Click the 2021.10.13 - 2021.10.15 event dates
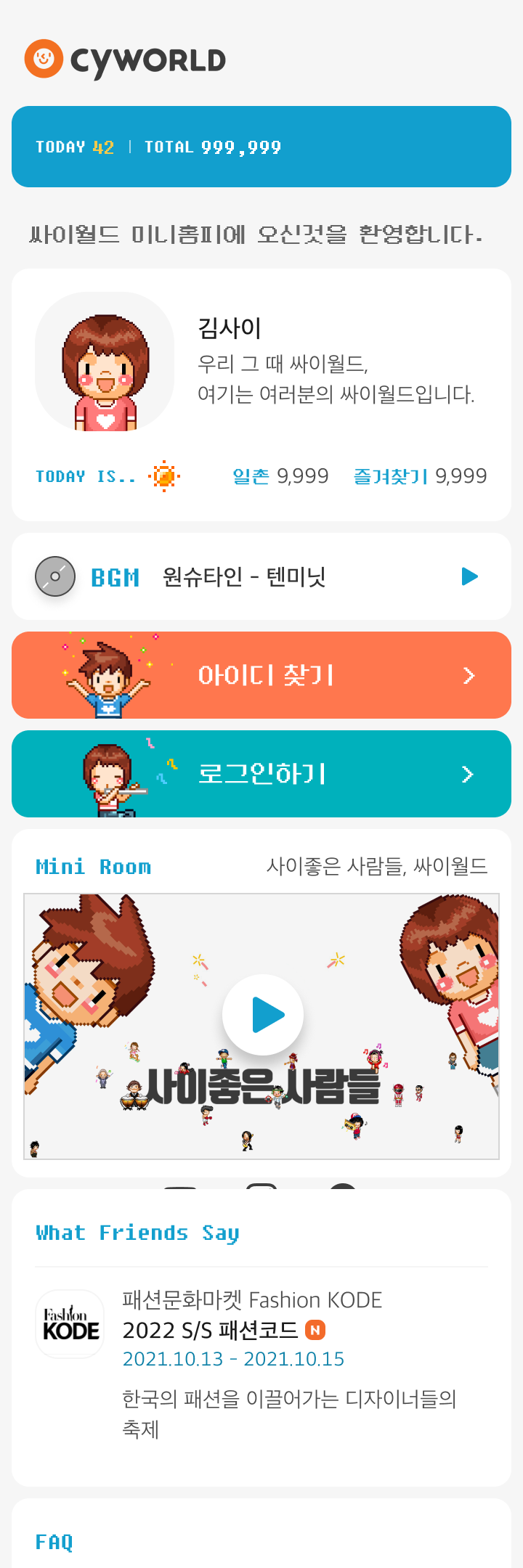Image resolution: width=523 pixels, height=1568 pixels. [234, 1358]
